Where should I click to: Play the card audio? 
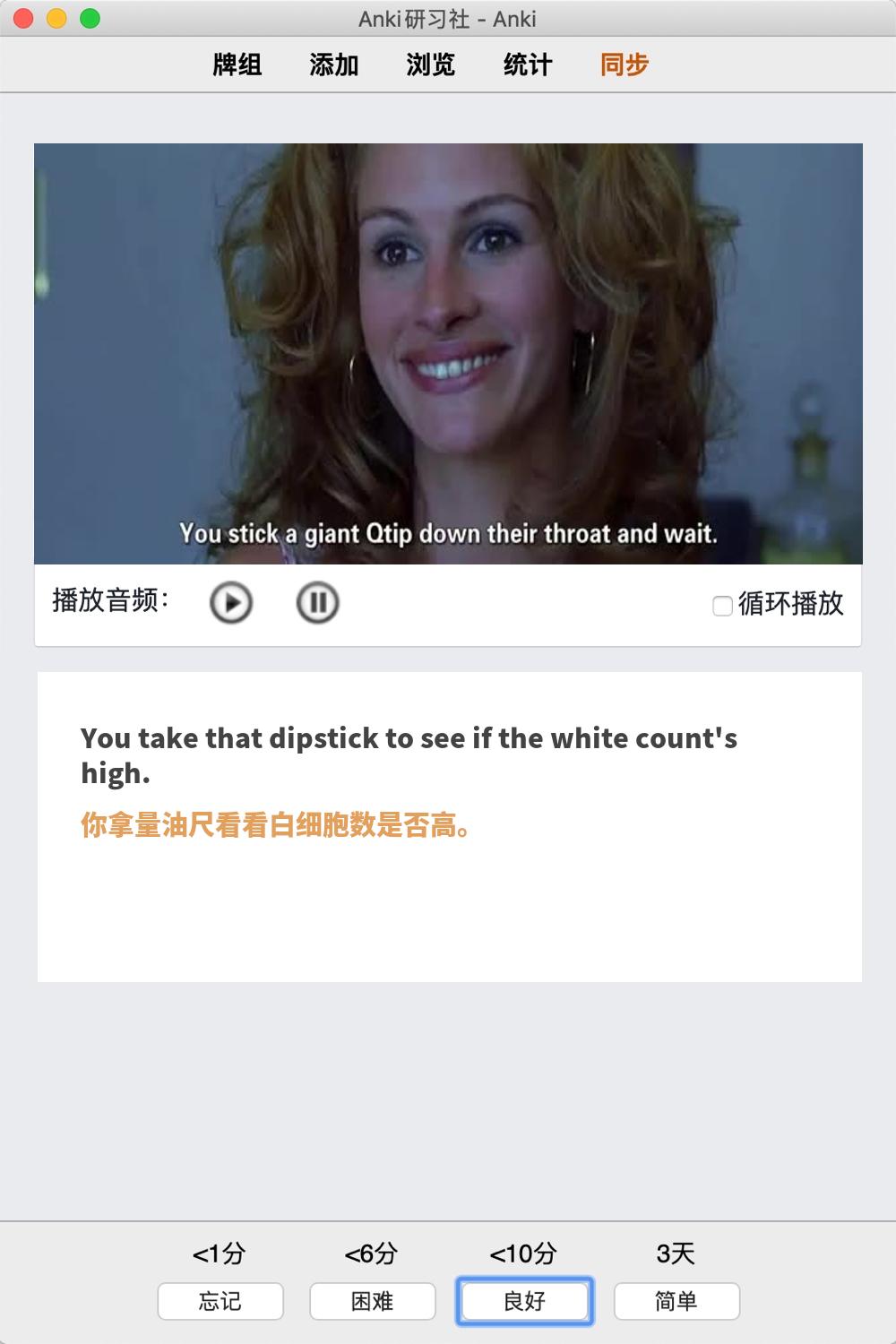(231, 603)
